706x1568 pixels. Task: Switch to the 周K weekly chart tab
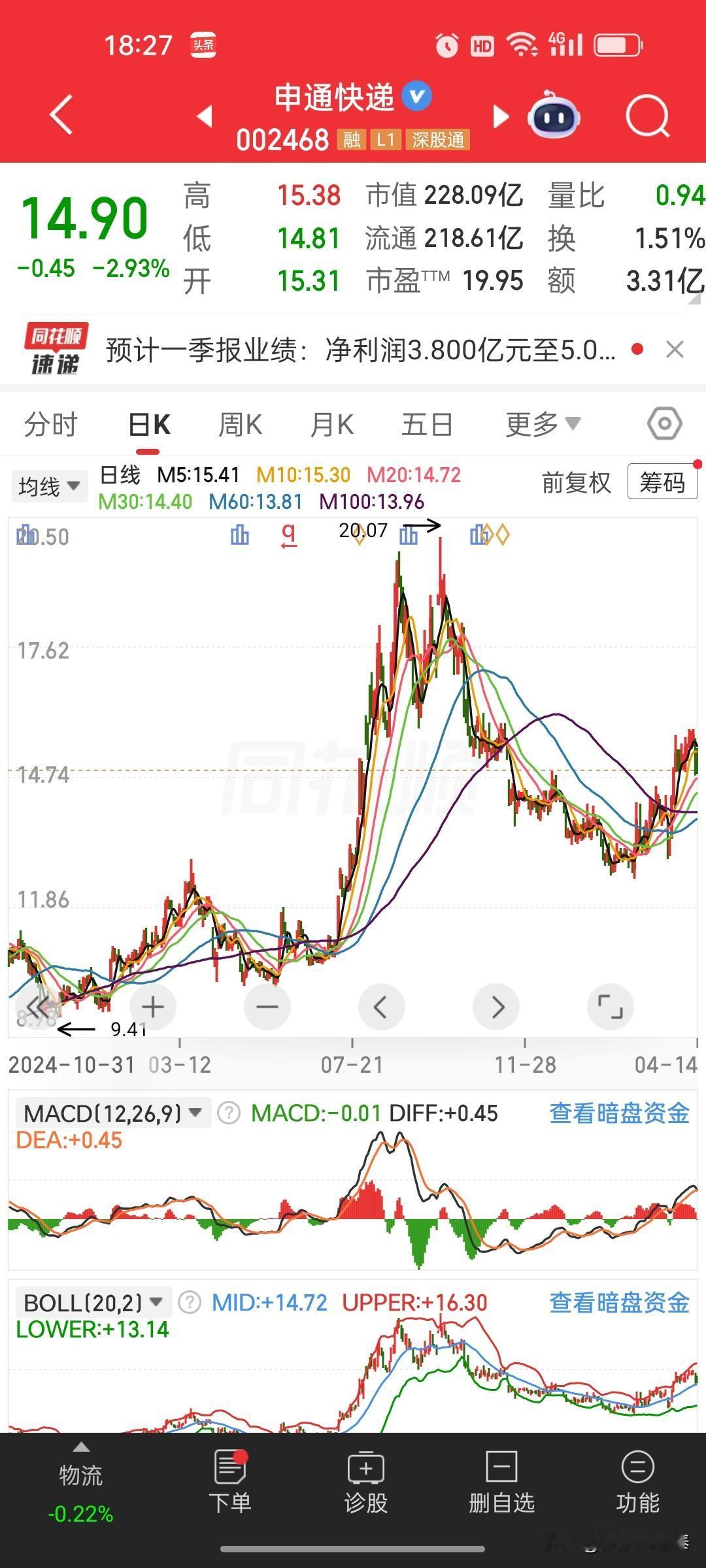point(240,423)
